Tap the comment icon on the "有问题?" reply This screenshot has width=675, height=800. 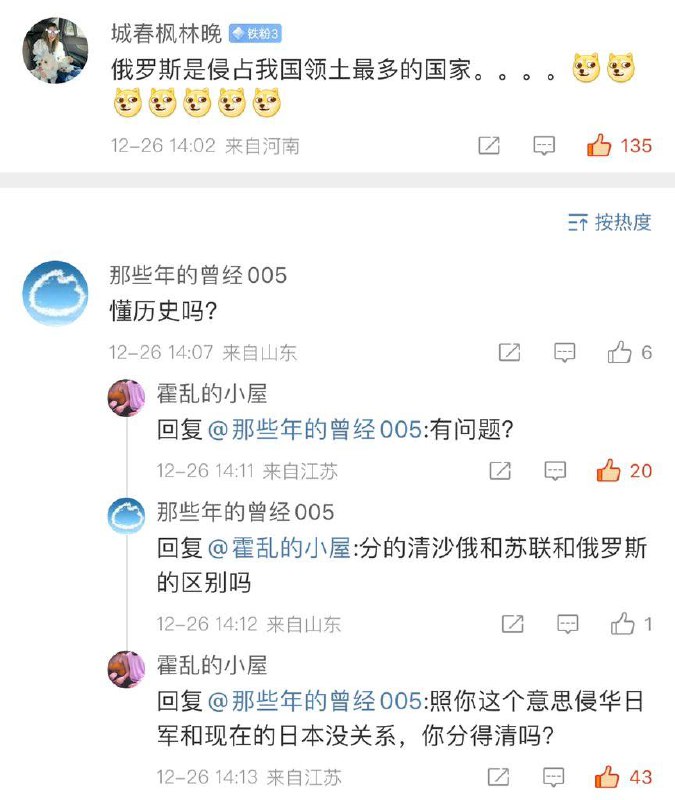(555, 470)
